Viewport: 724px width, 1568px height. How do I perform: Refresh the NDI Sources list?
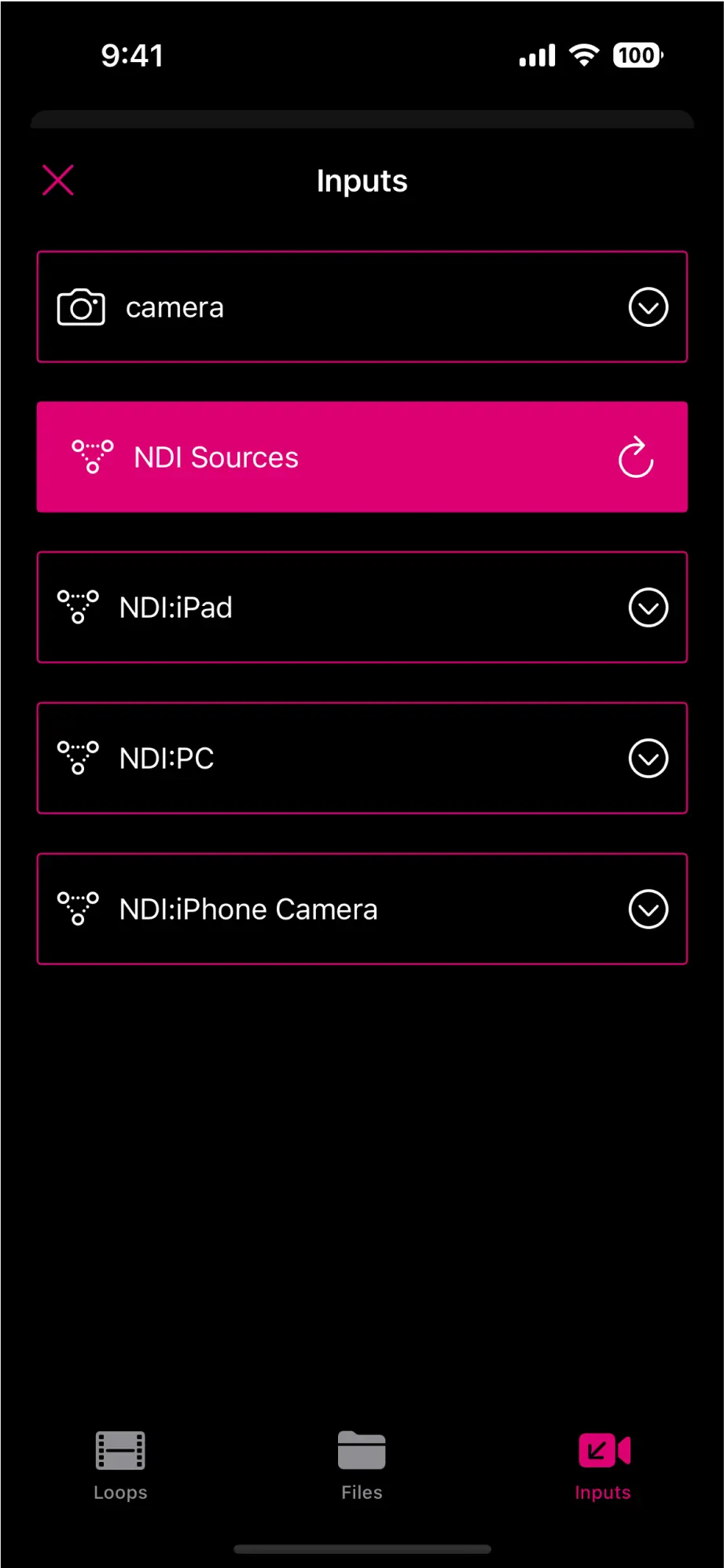click(634, 457)
